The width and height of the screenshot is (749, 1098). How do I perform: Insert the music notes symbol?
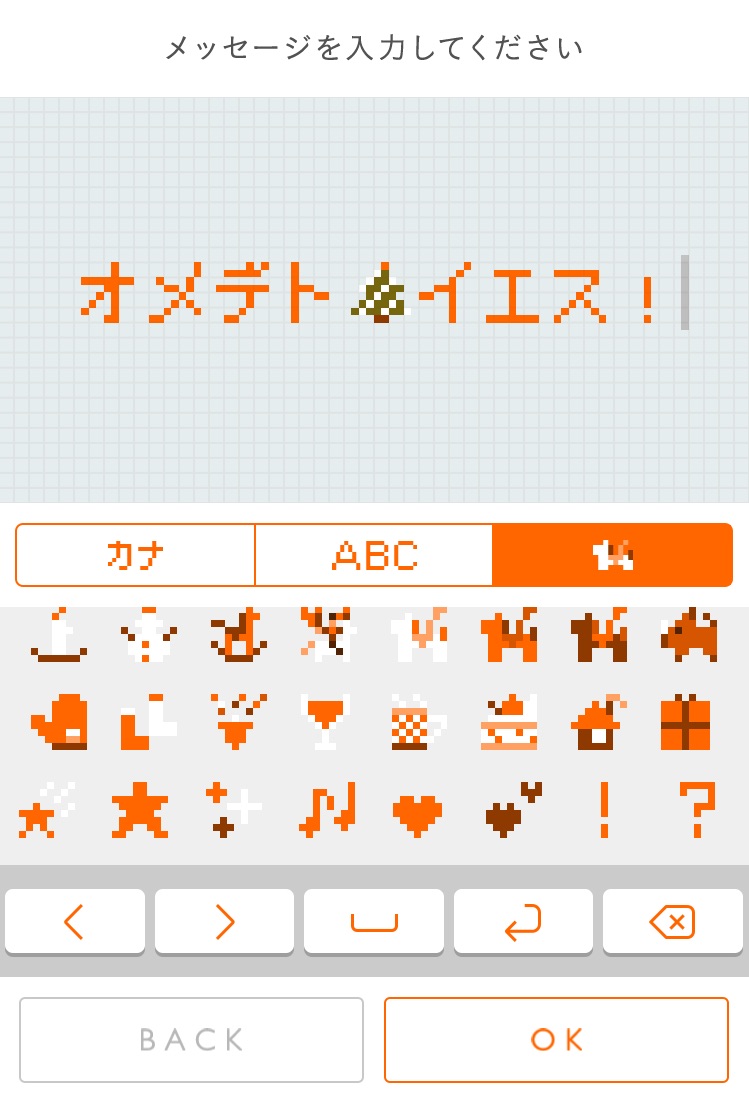click(x=328, y=810)
